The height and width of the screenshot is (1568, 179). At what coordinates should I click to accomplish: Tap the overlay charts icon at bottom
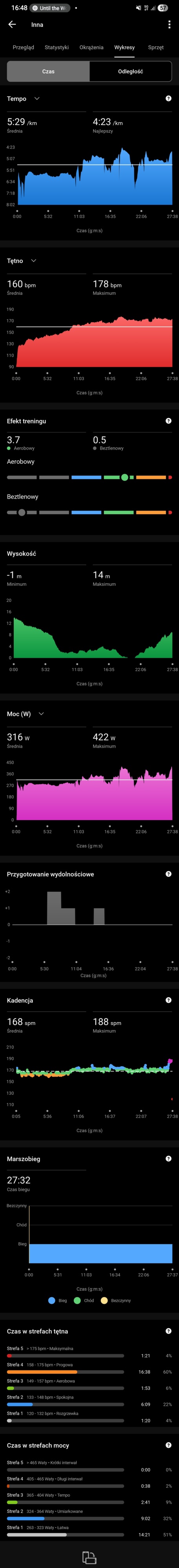[x=89, y=1553]
